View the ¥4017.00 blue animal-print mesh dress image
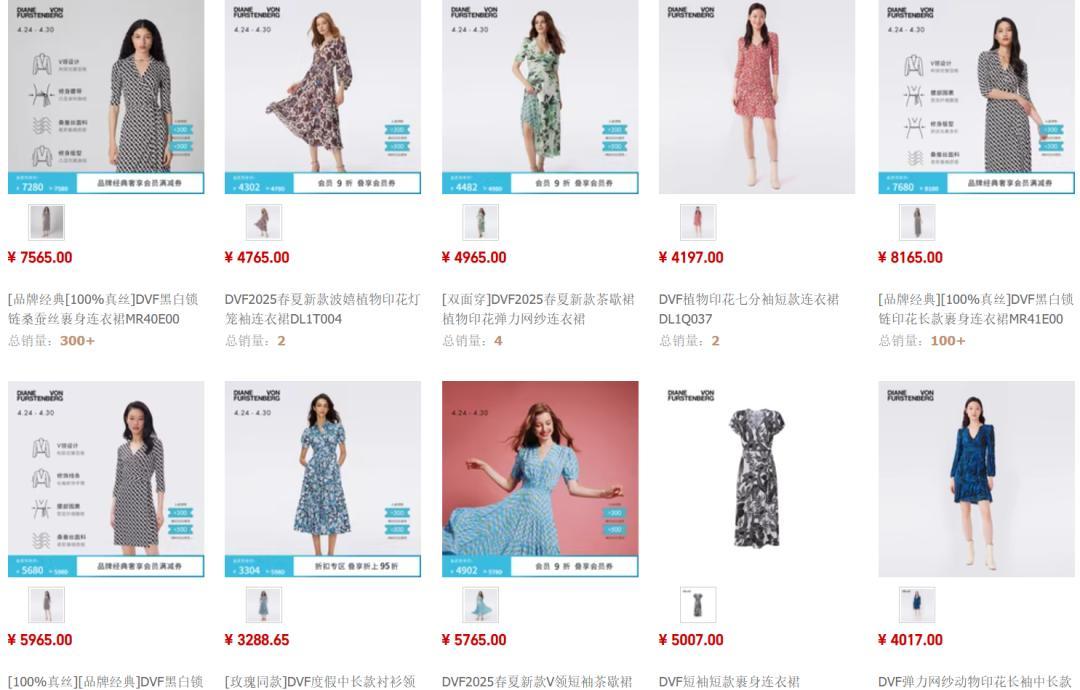Viewport: 1080px width, 690px height. coord(977,479)
